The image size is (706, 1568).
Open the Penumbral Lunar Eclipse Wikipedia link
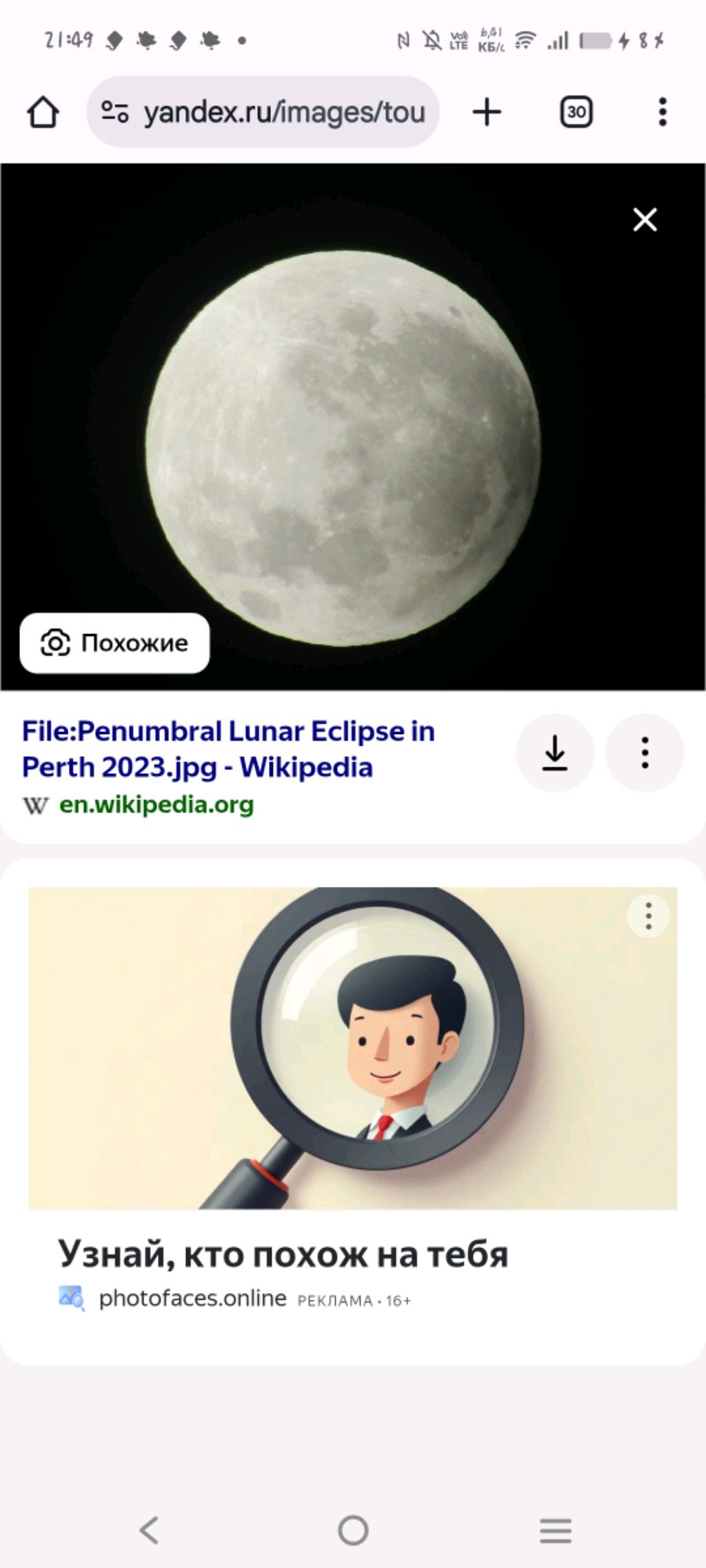(x=228, y=749)
